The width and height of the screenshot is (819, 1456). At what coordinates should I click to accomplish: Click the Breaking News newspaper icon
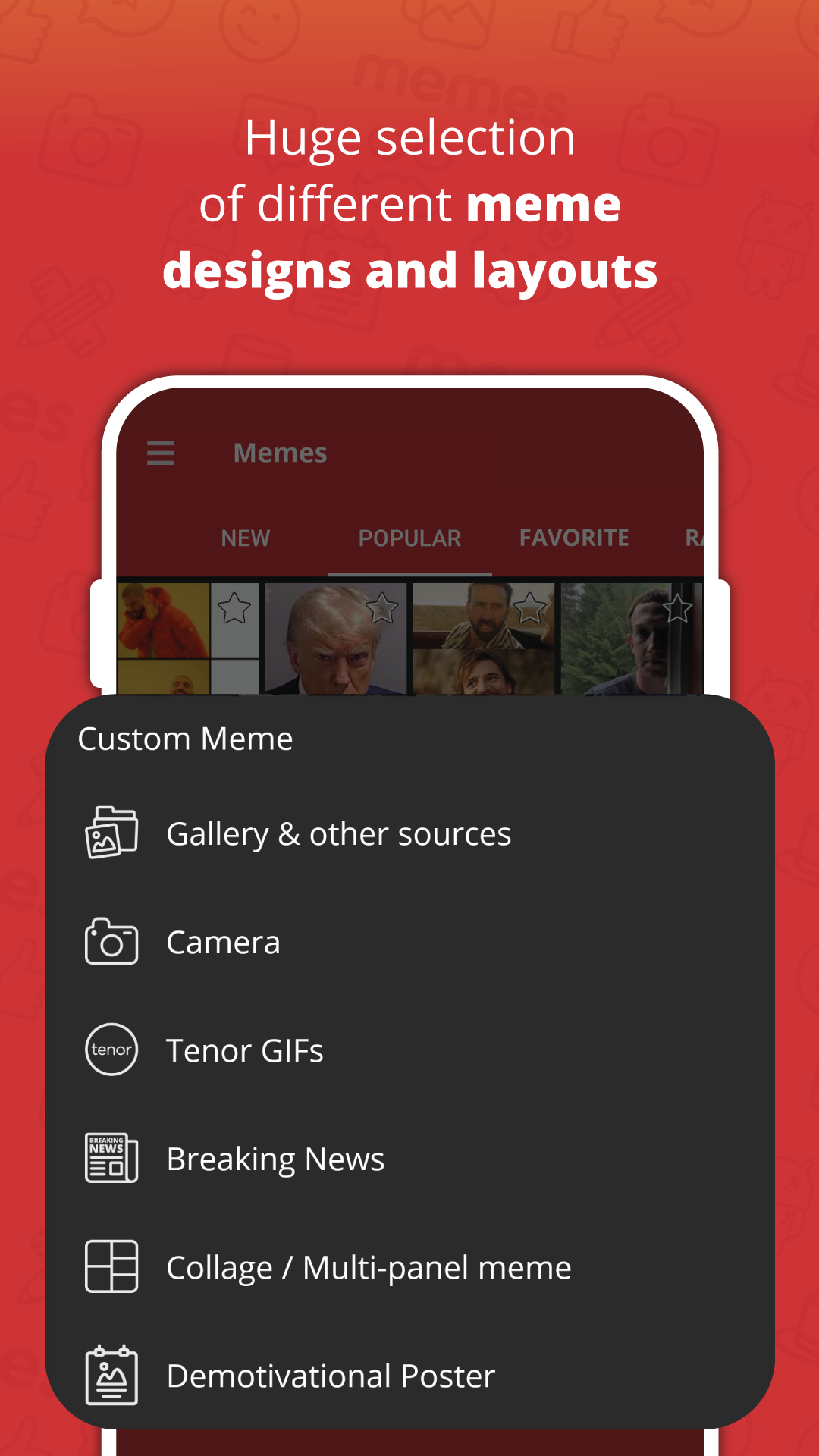pos(111,1157)
